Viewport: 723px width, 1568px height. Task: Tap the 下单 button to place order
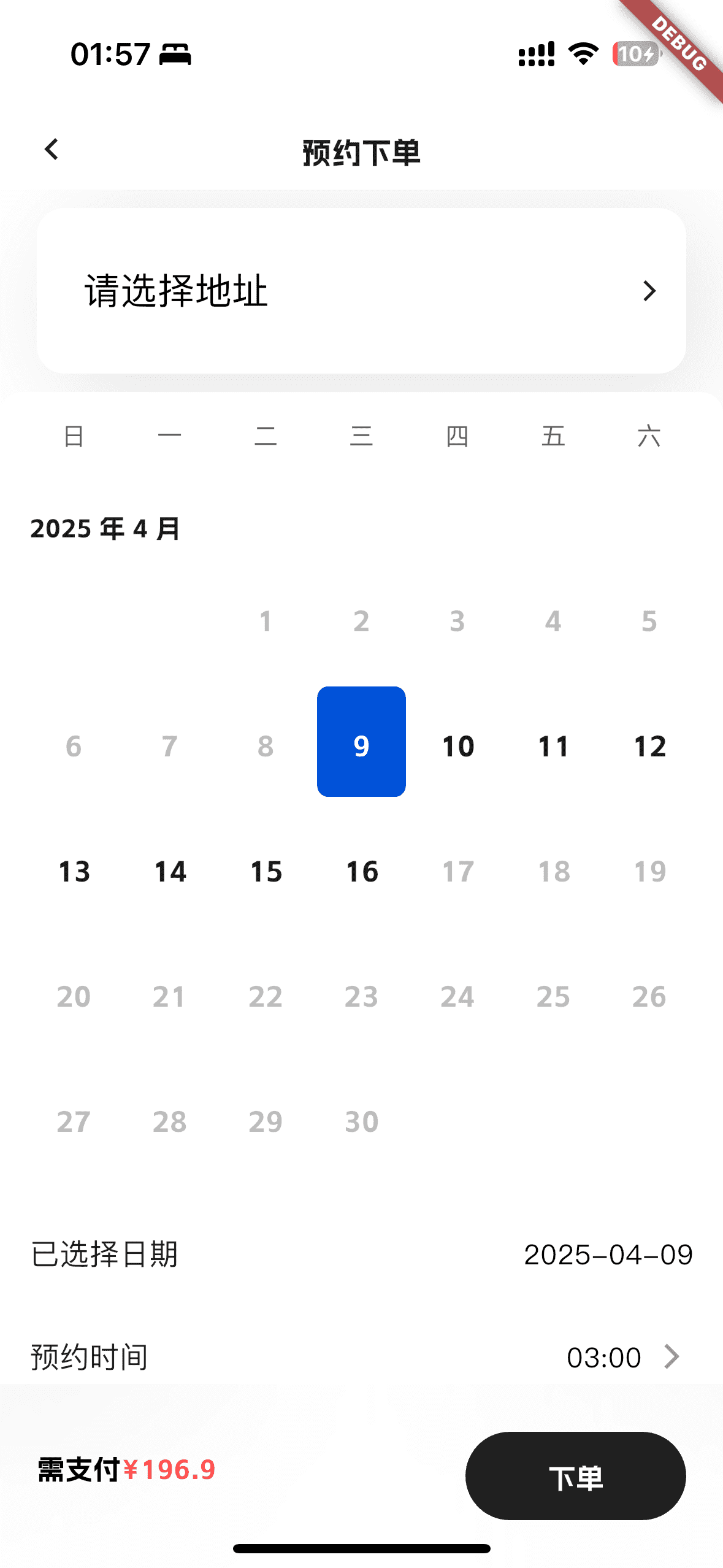click(575, 1476)
